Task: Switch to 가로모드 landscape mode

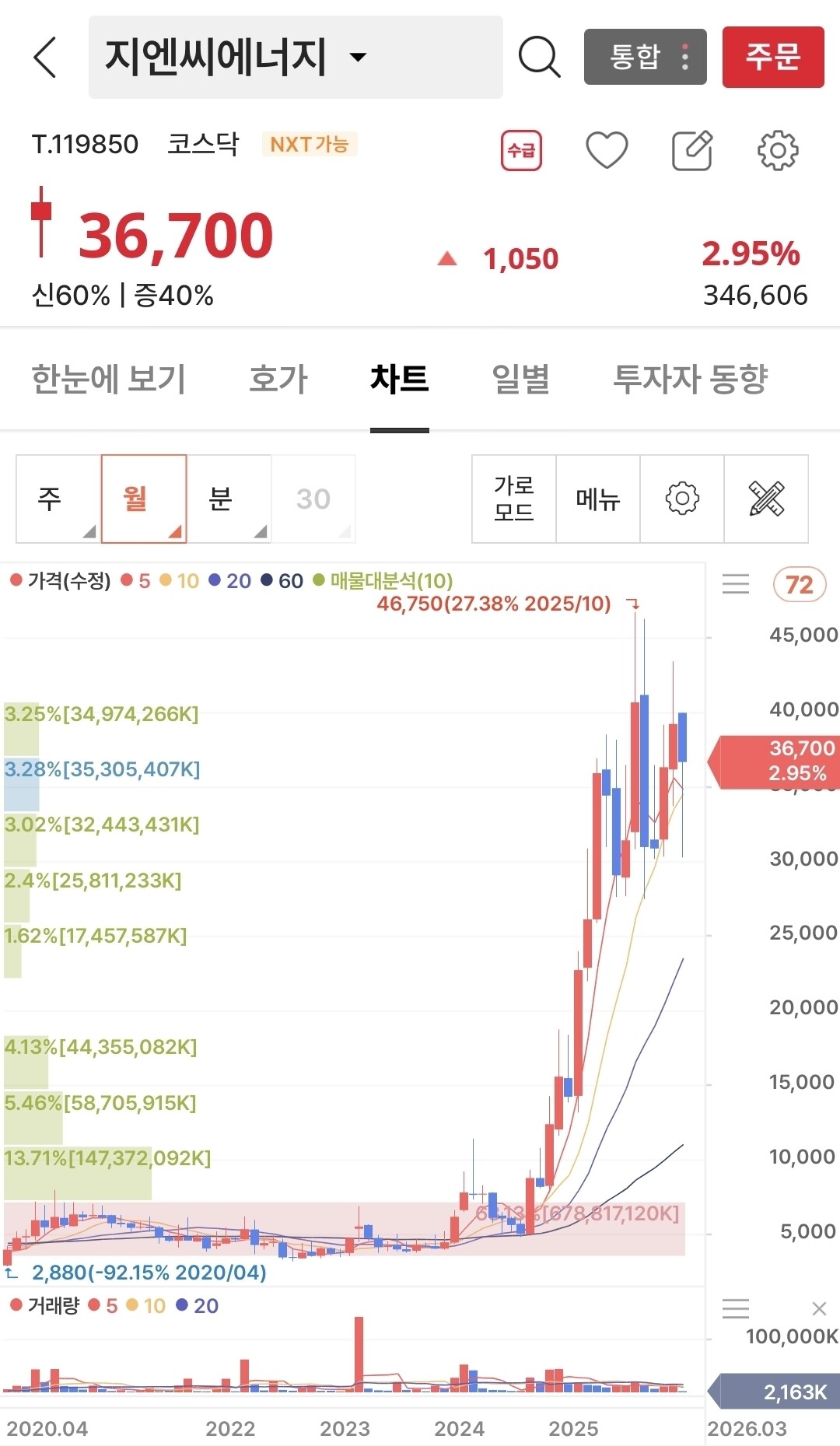Action: (x=514, y=499)
